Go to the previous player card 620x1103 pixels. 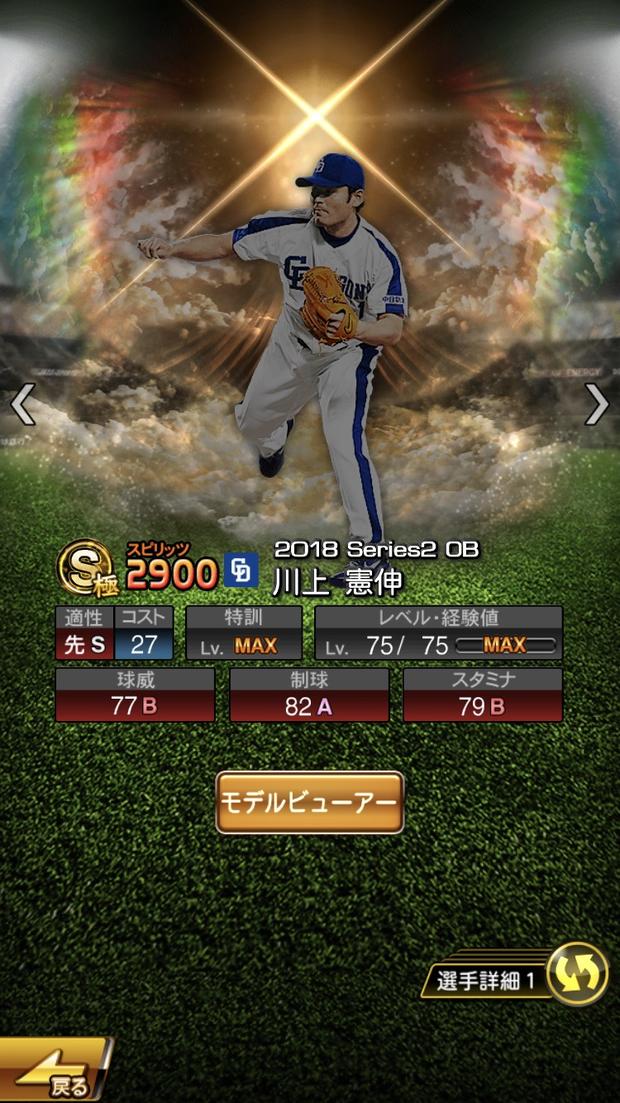[22, 404]
